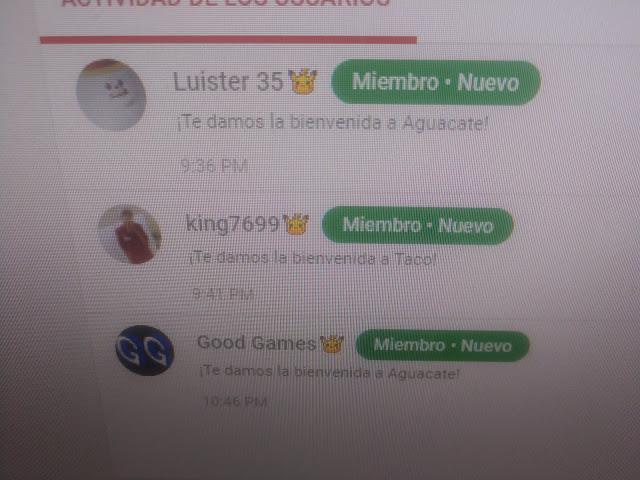Tap the Miembro Nuevo badge beside Good Games
Screen dimensions: 640x480
pyautogui.click(x=441, y=346)
